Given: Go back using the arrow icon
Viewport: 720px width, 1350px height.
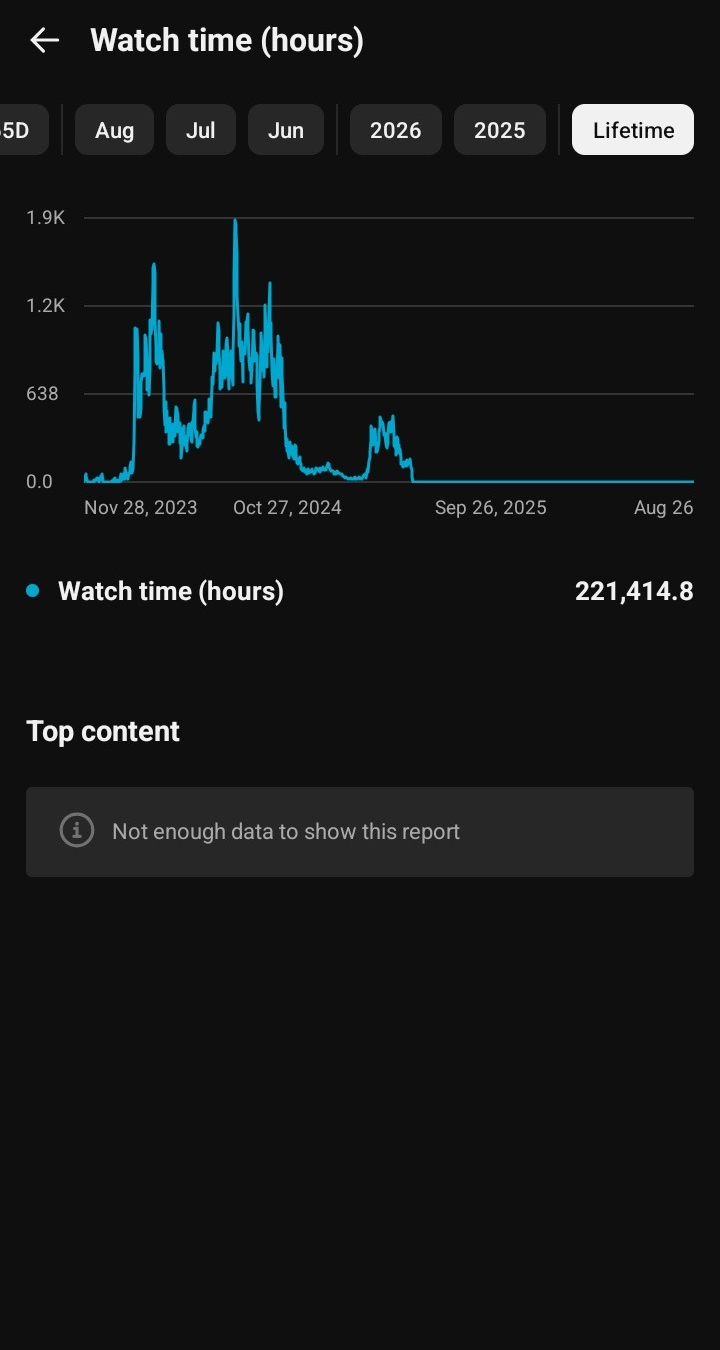Looking at the screenshot, I should click(x=45, y=40).
